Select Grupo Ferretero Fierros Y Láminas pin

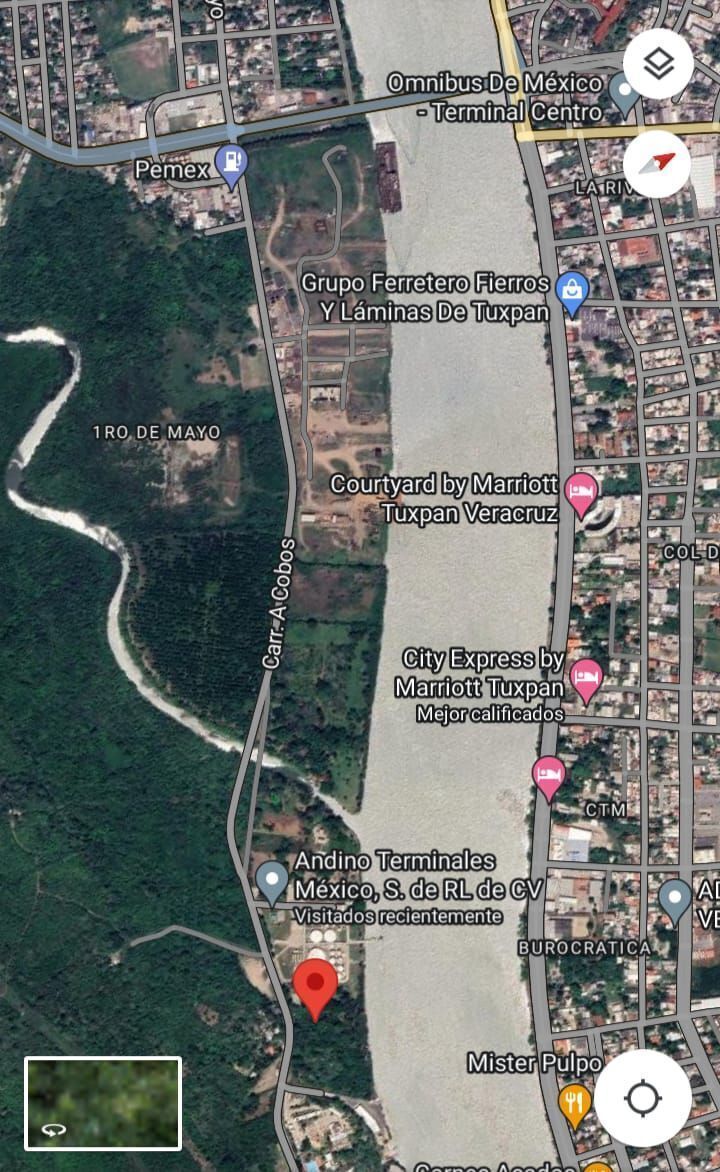point(573,294)
